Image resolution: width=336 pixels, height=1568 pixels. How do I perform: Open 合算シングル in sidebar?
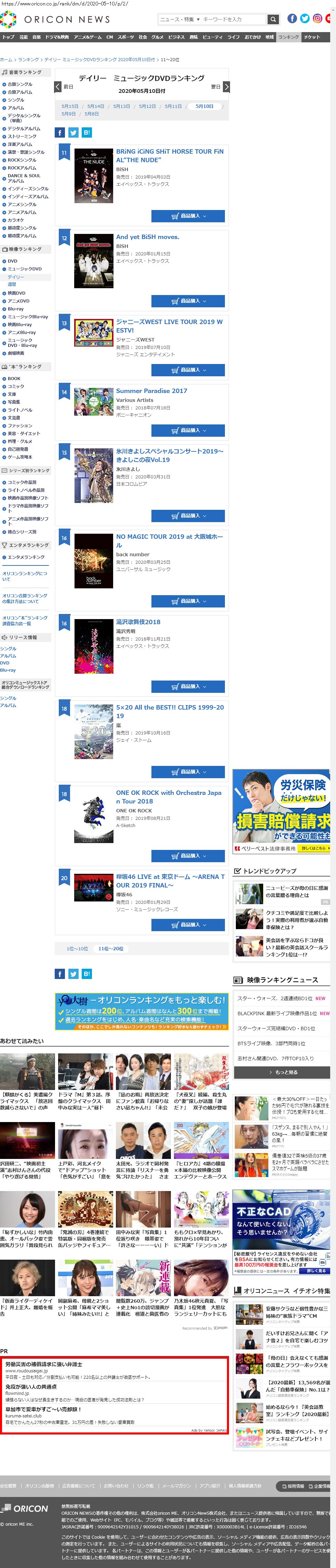(x=20, y=85)
